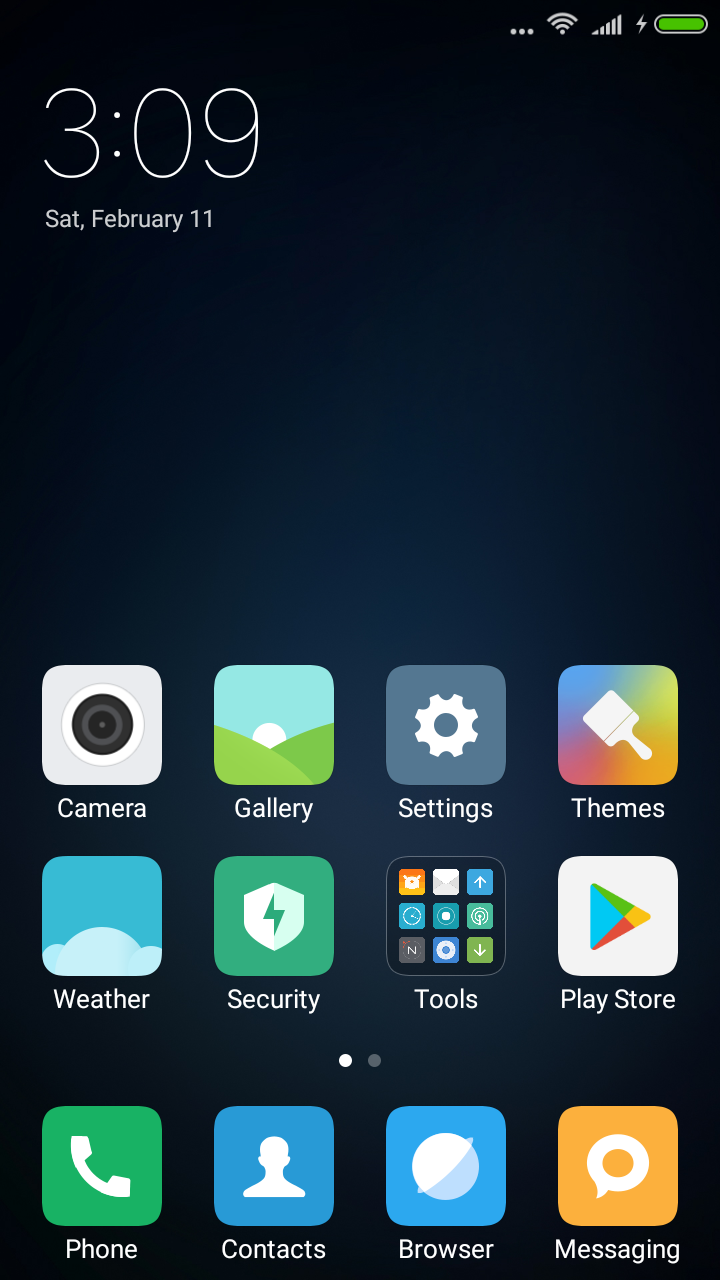The height and width of the screenshot is (1280, 720).
Task: Open the Themes app
Action: pyautogui.click(x=618, y=725)
